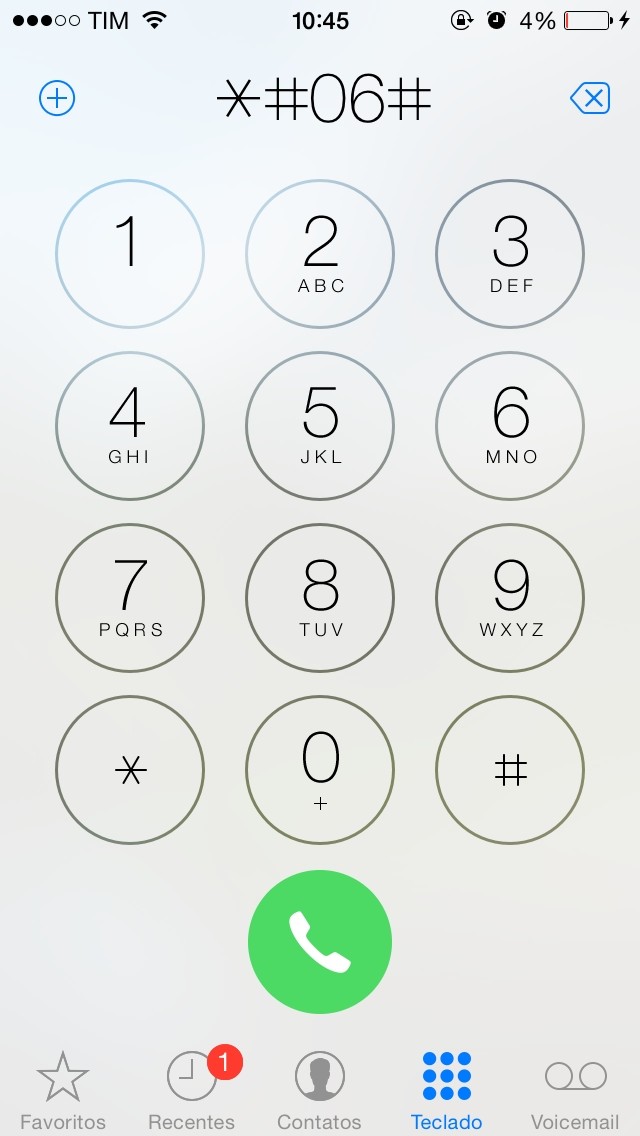Enter digit 0 on the keypad

(x=320, y=770)
